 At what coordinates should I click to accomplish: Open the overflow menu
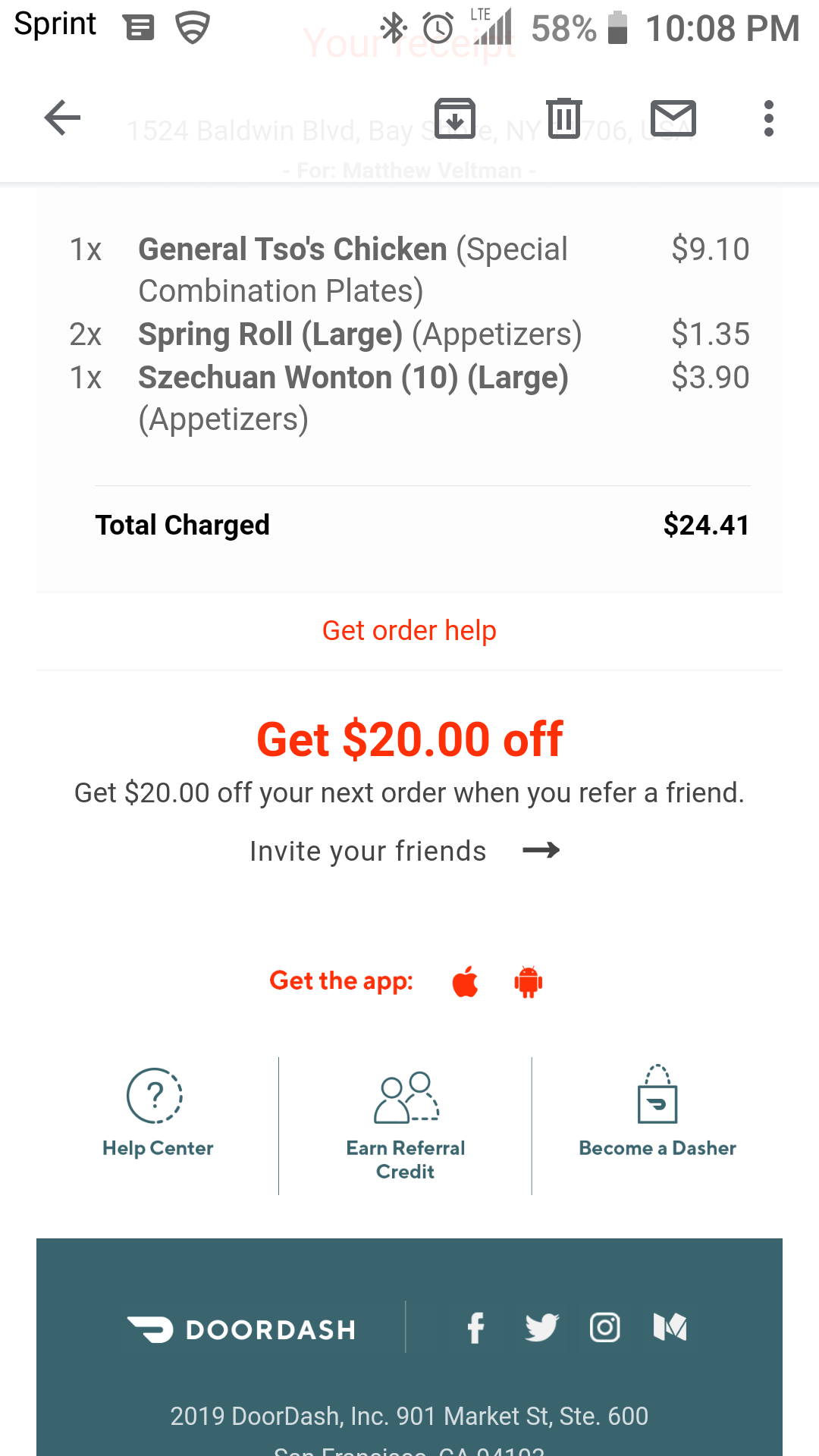(x=769, y=118)
